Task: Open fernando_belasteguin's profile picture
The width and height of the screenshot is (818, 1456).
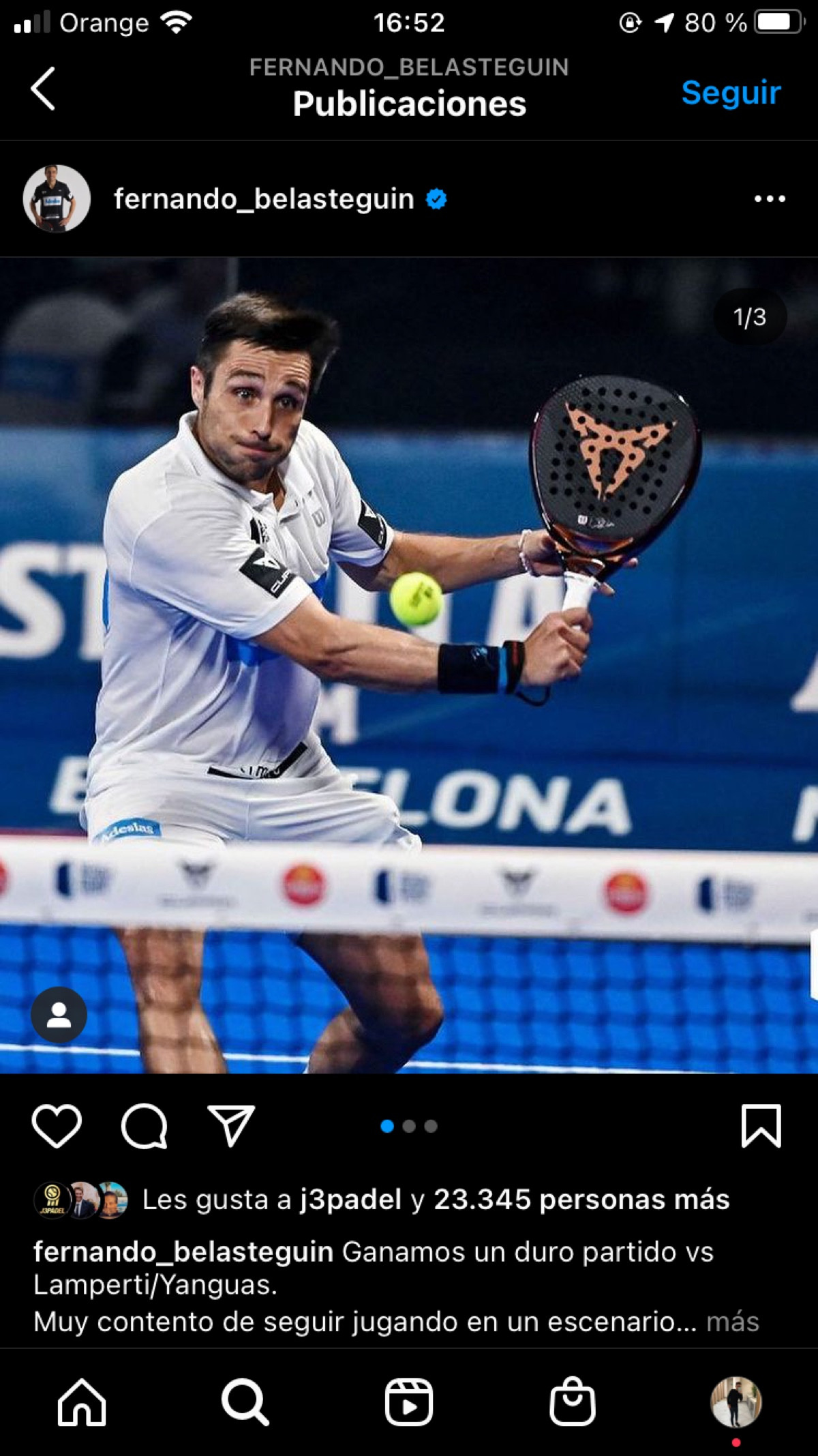Action: click(57, 198)
